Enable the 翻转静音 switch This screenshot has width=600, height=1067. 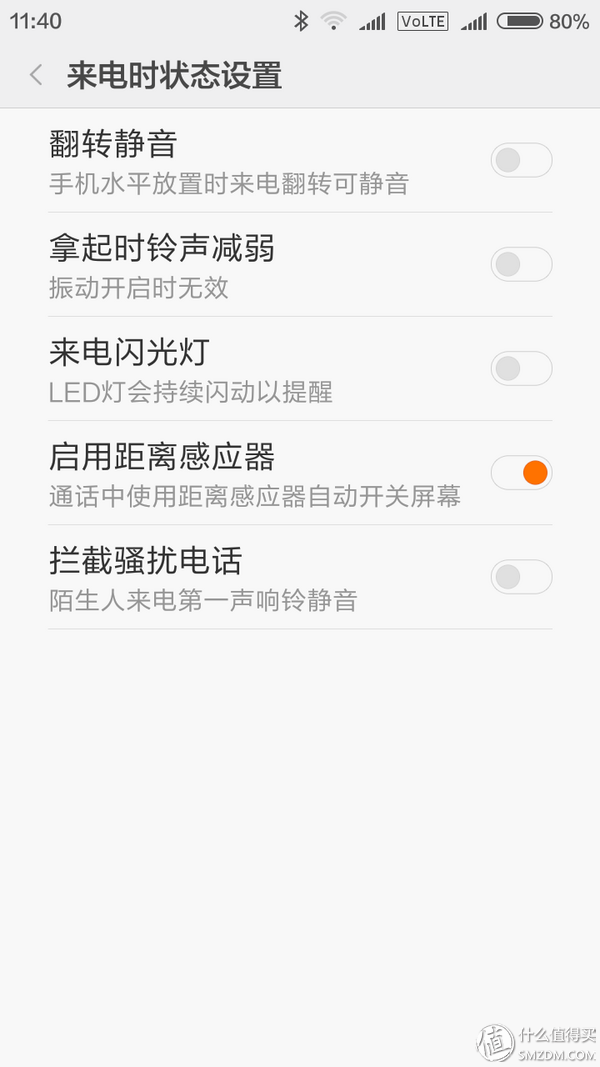click(521, 161)
